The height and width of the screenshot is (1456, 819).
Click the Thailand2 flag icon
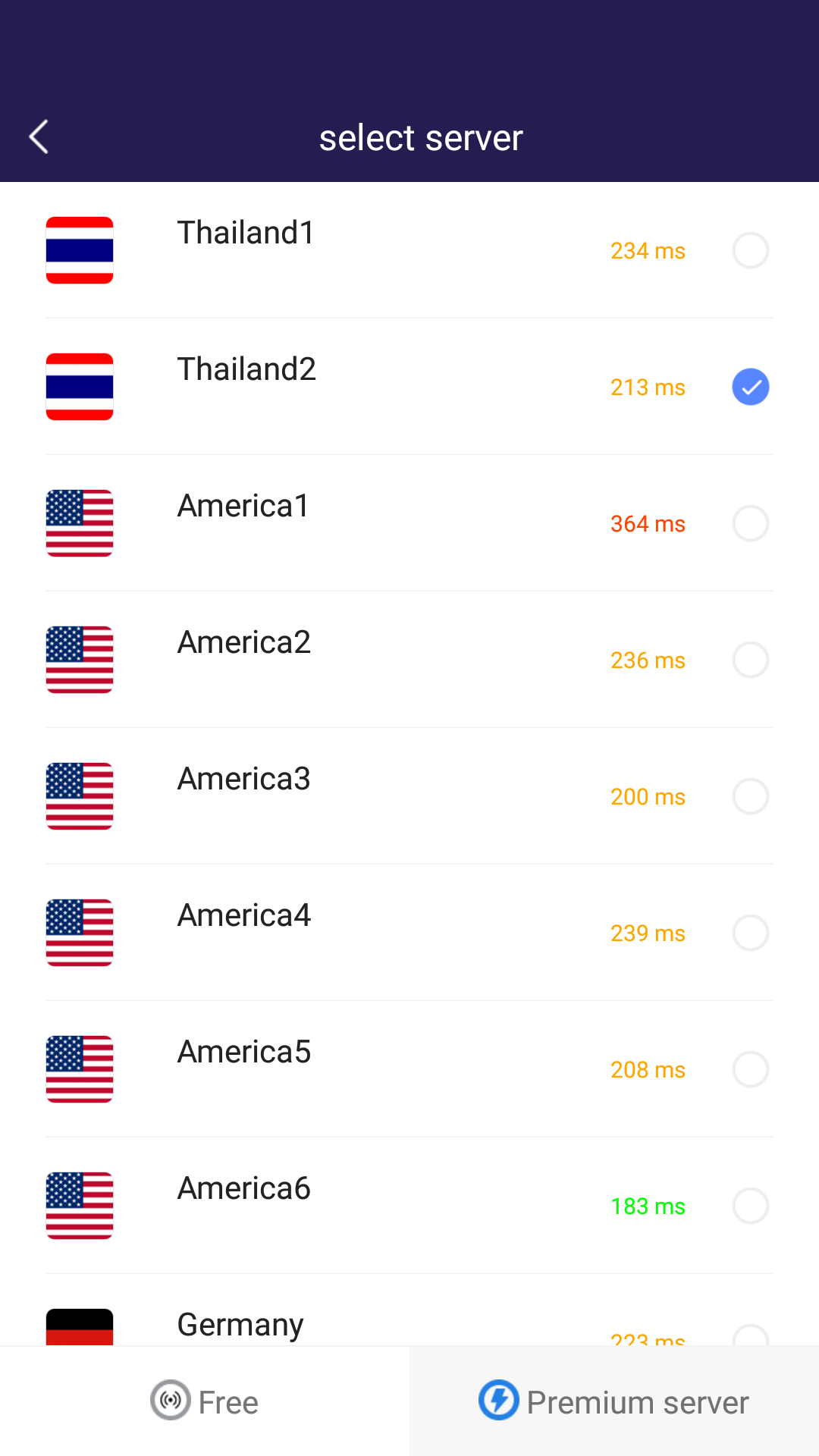tap(79, 387)
